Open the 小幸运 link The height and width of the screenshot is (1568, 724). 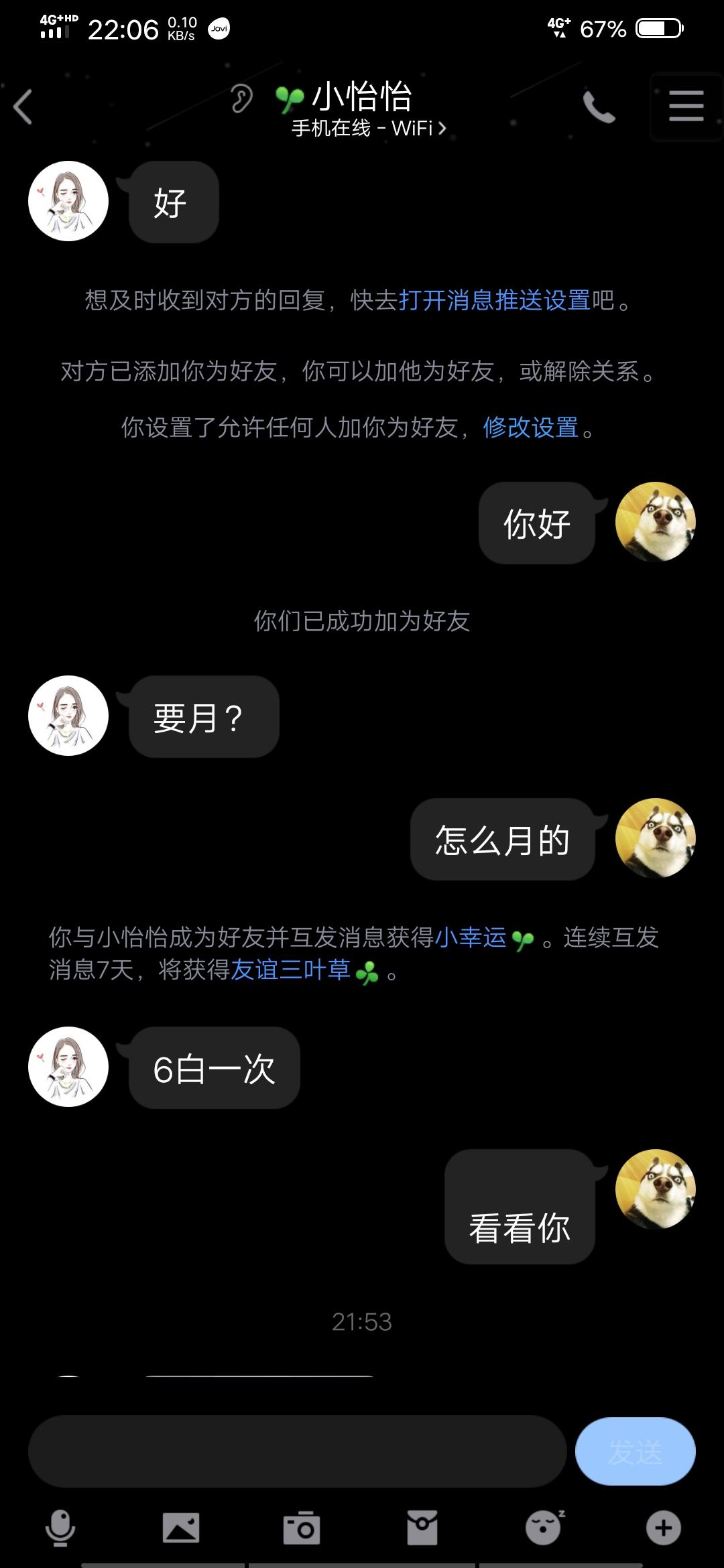coord(471,937)
